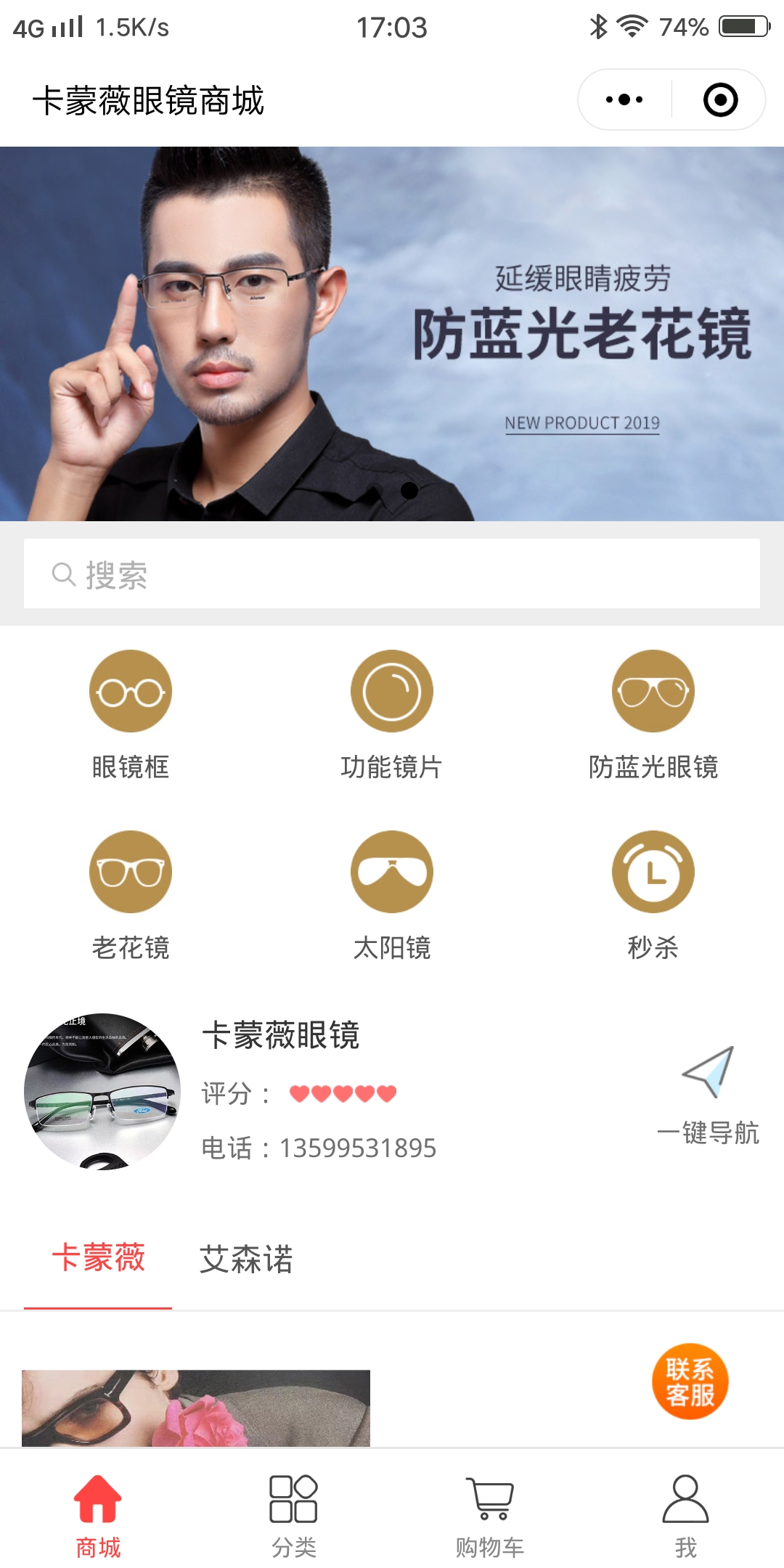
Task: Open the 防蓝光老花镜 promotional banner
Action: (x=392, y=334)
